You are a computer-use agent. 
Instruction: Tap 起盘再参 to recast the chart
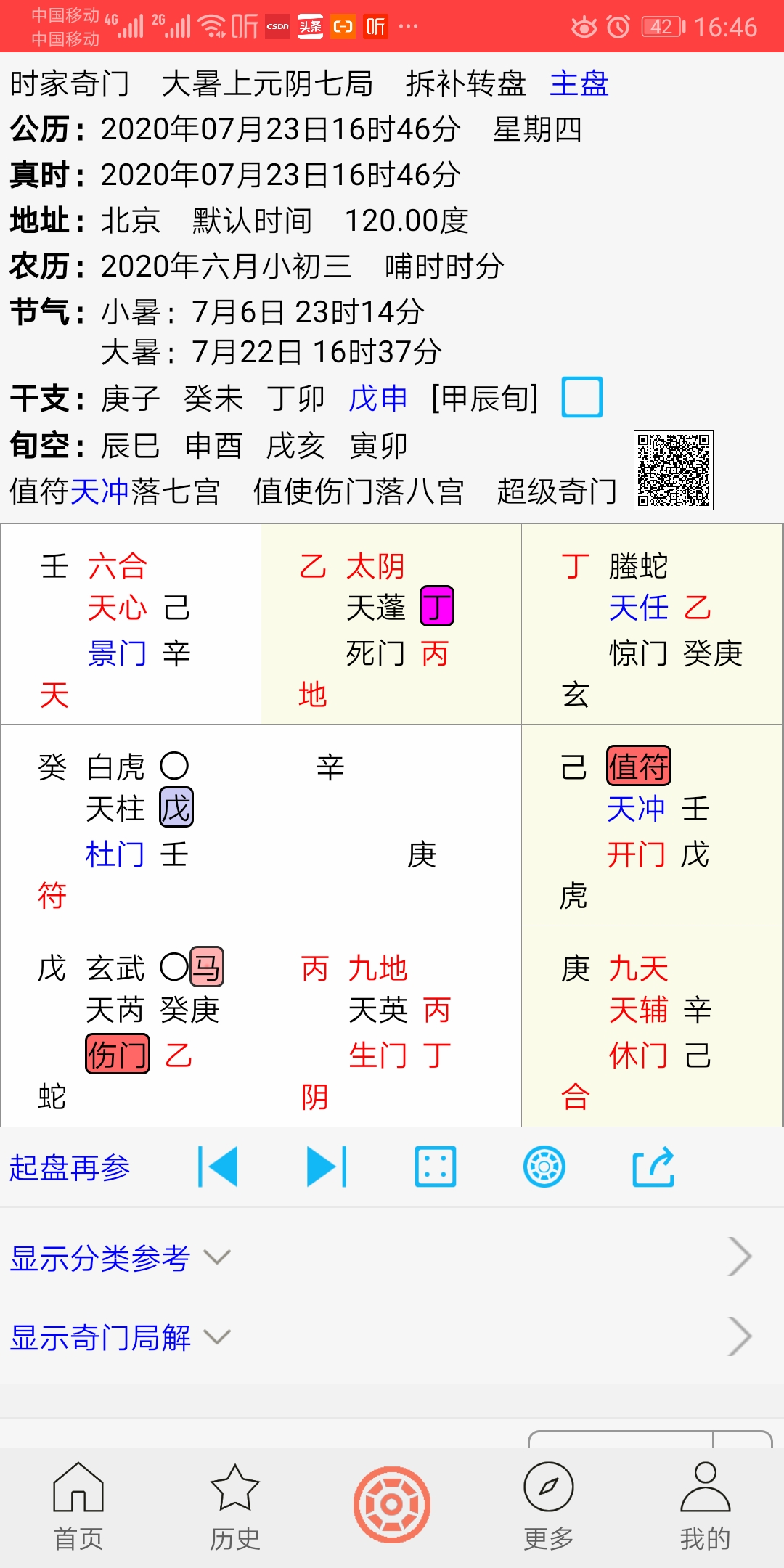pos(70,1167)
